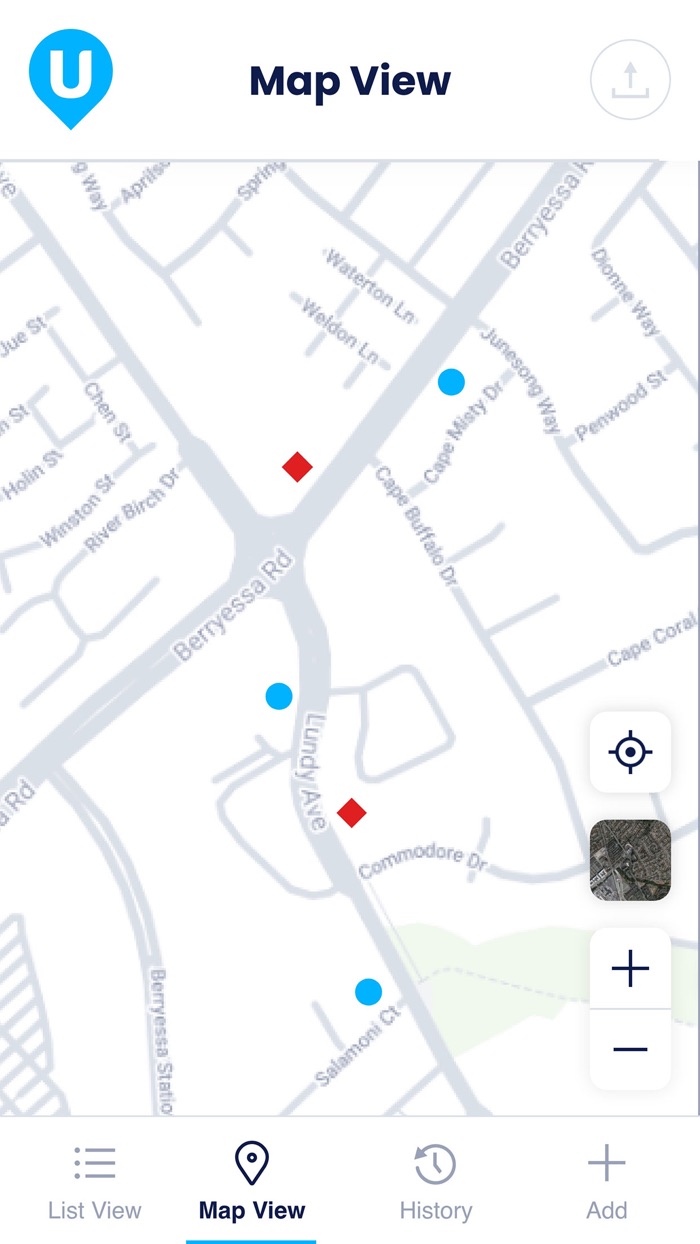The height and width of the screenshot is (1244, 700).
Task: Switch to the List View tab
Action: (95, 1183)
